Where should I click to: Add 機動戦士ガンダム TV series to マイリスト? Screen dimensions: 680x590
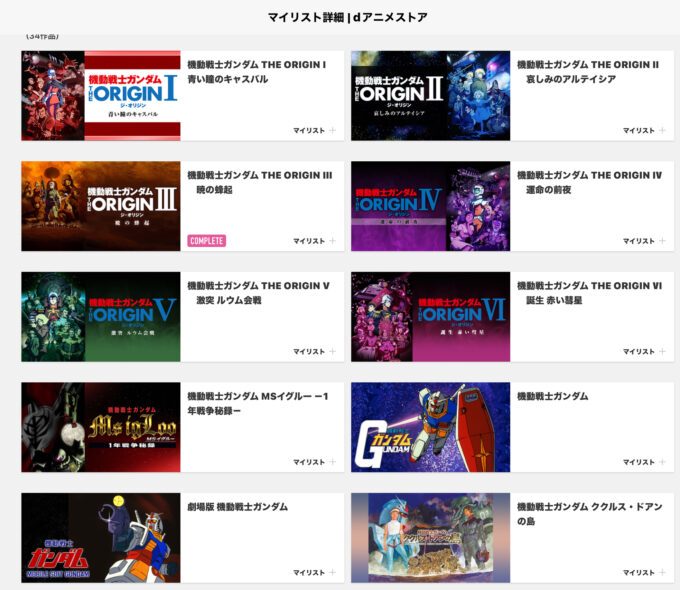[644, 462]
